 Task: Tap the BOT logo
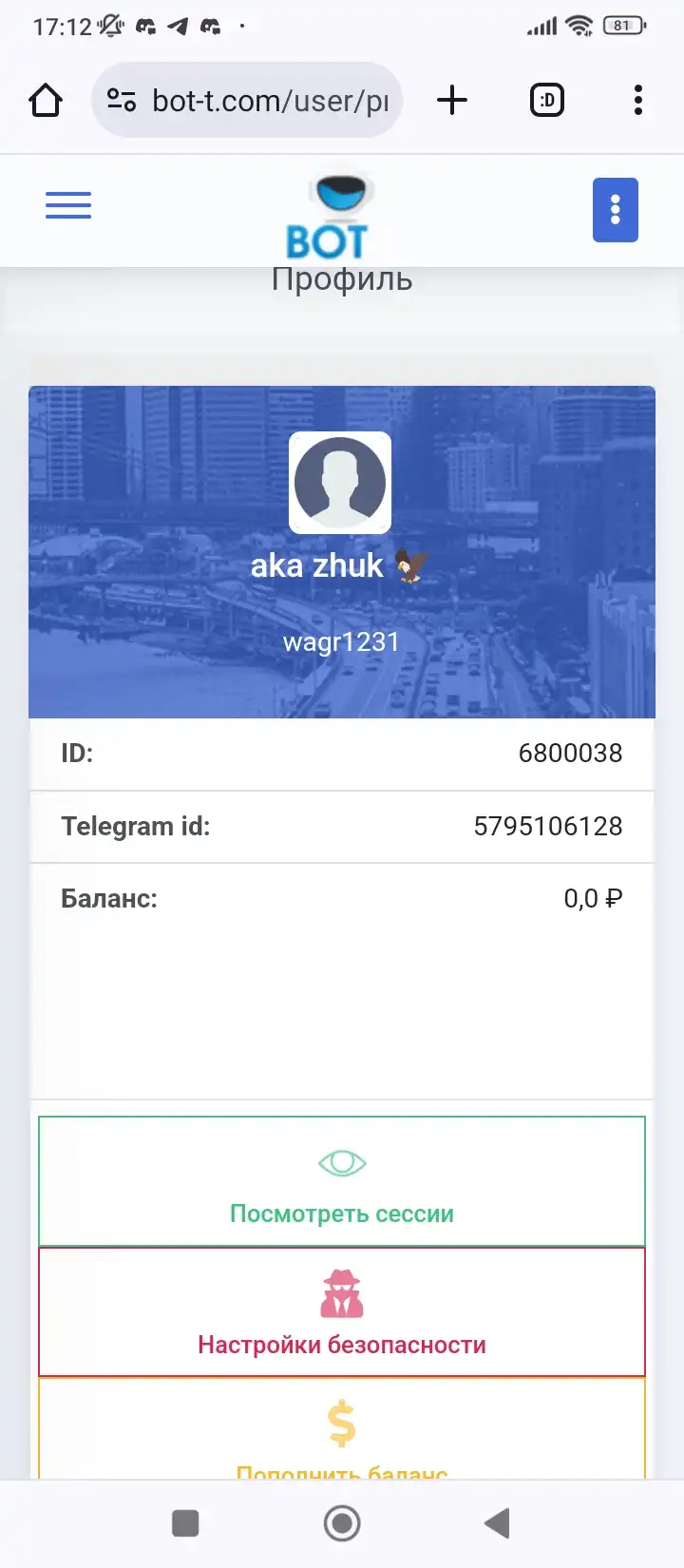click(329, 218)
